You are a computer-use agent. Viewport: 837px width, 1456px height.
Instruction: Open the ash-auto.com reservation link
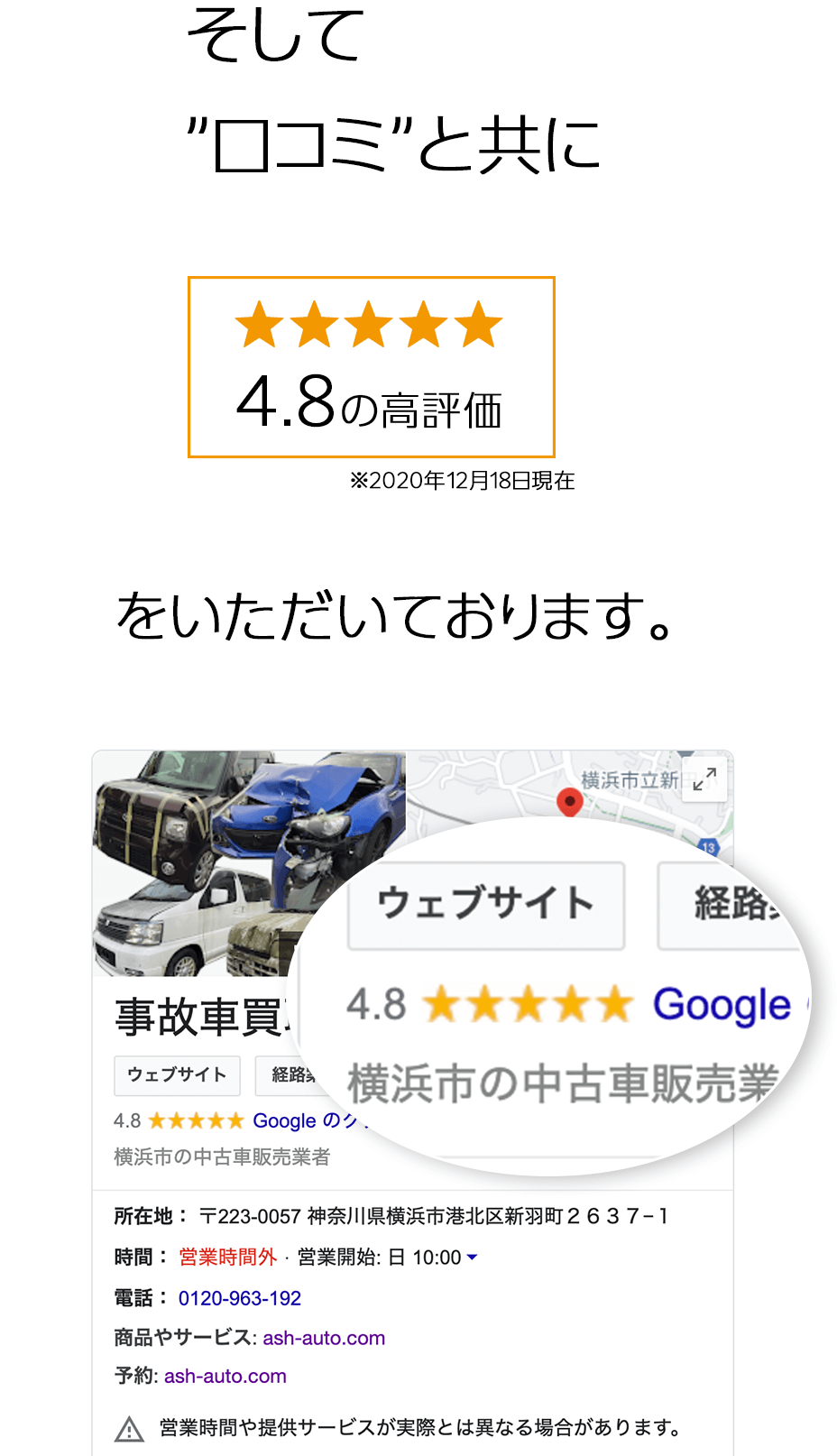pos(223,1377)
